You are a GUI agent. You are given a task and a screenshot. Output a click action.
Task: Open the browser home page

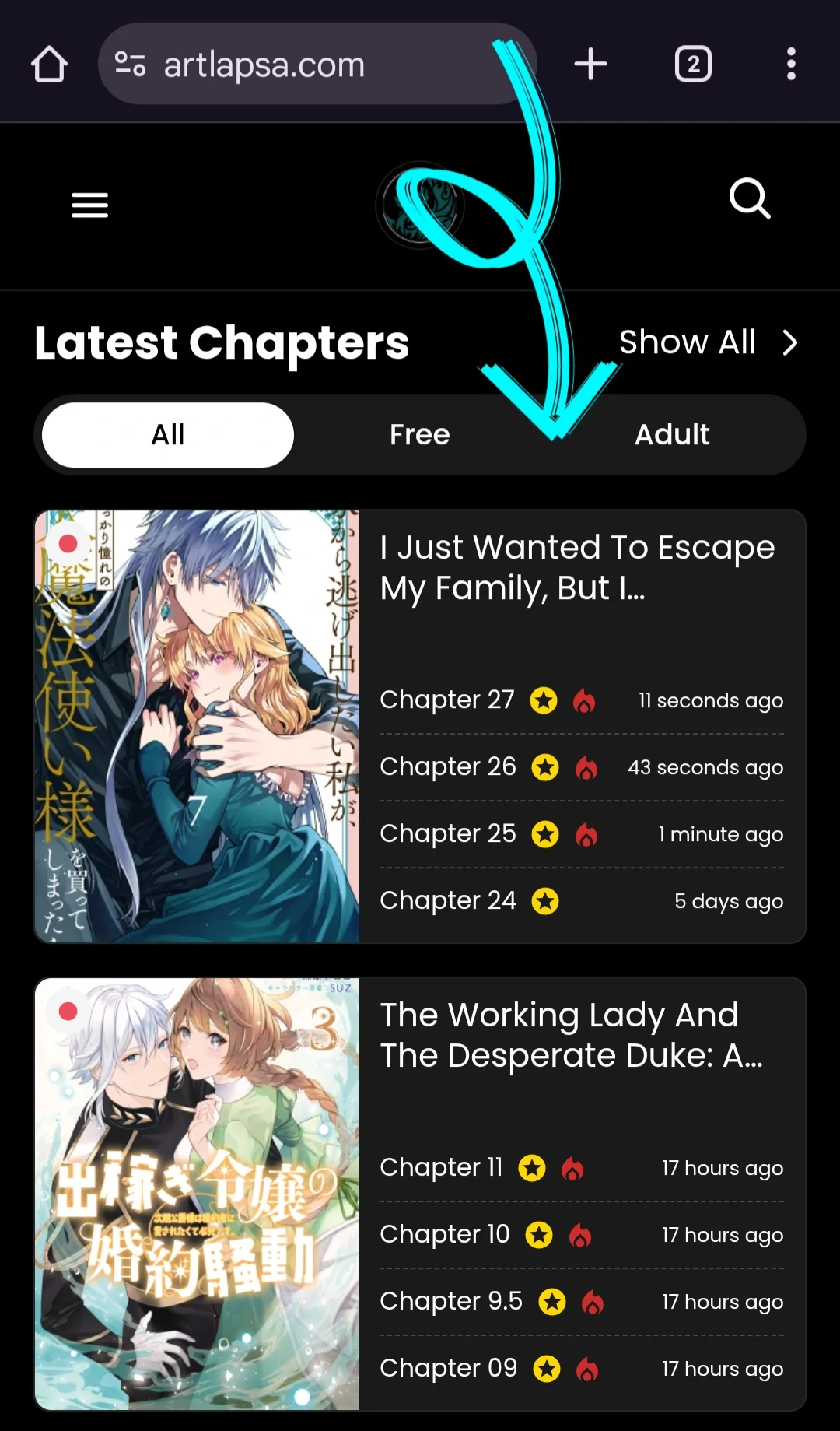coord(49,65)
